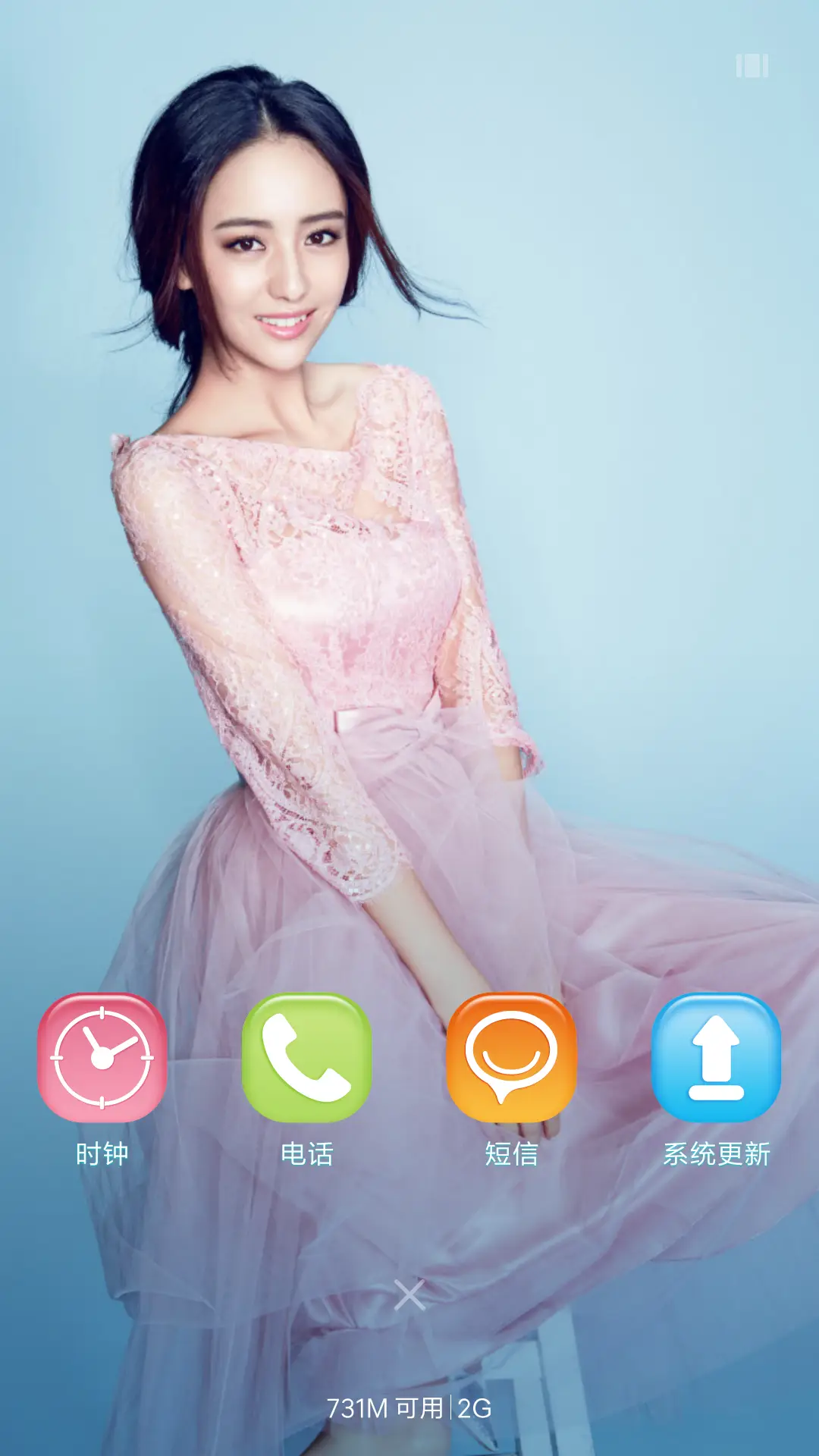This screenshot has width=819, height=1456.
Task: Launch the 电话 phone app
Action: 306,1058
